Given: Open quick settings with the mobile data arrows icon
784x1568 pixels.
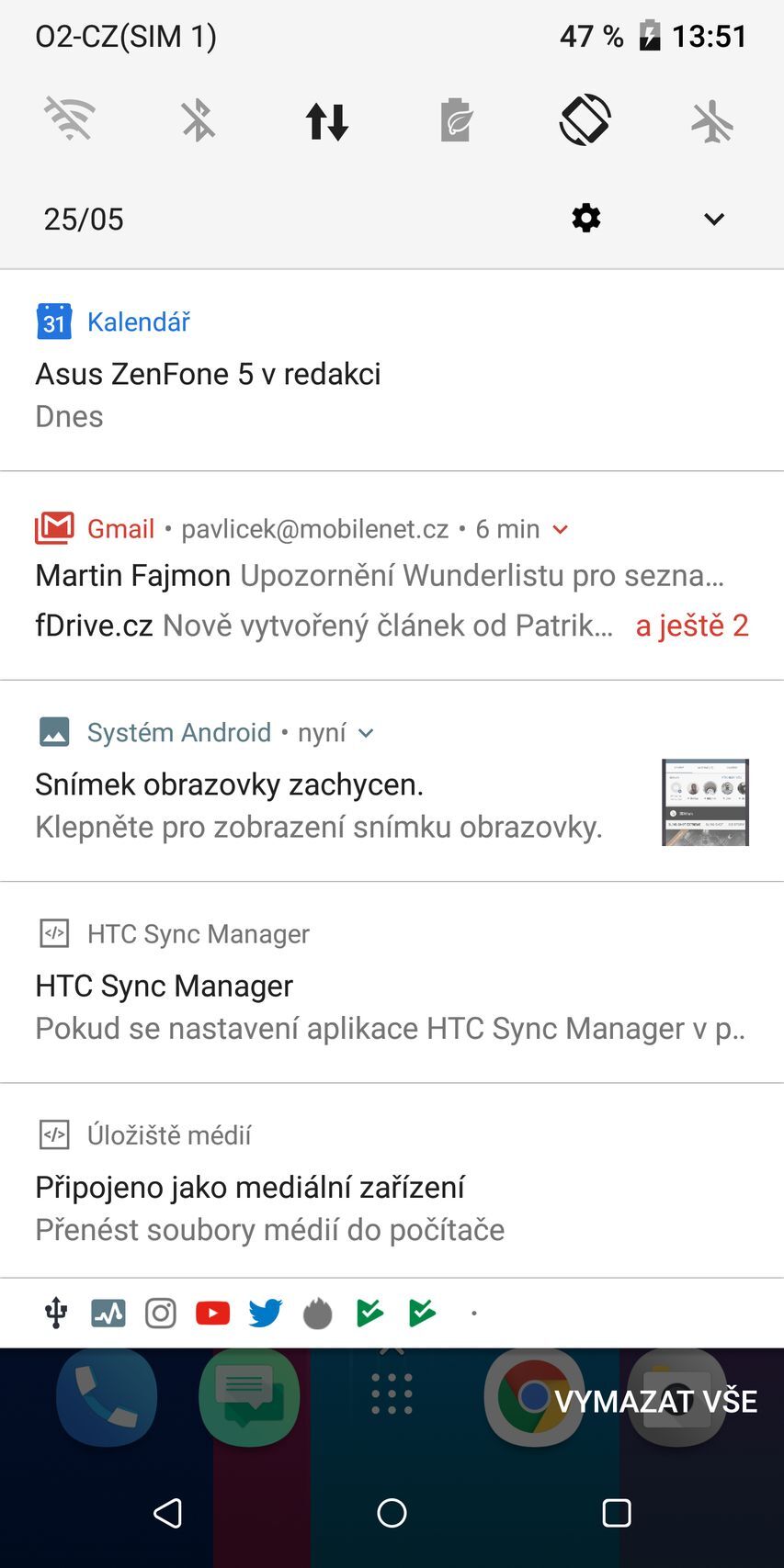Looking at the screenshot, I should pyautogui.click(x=326, y=120).
